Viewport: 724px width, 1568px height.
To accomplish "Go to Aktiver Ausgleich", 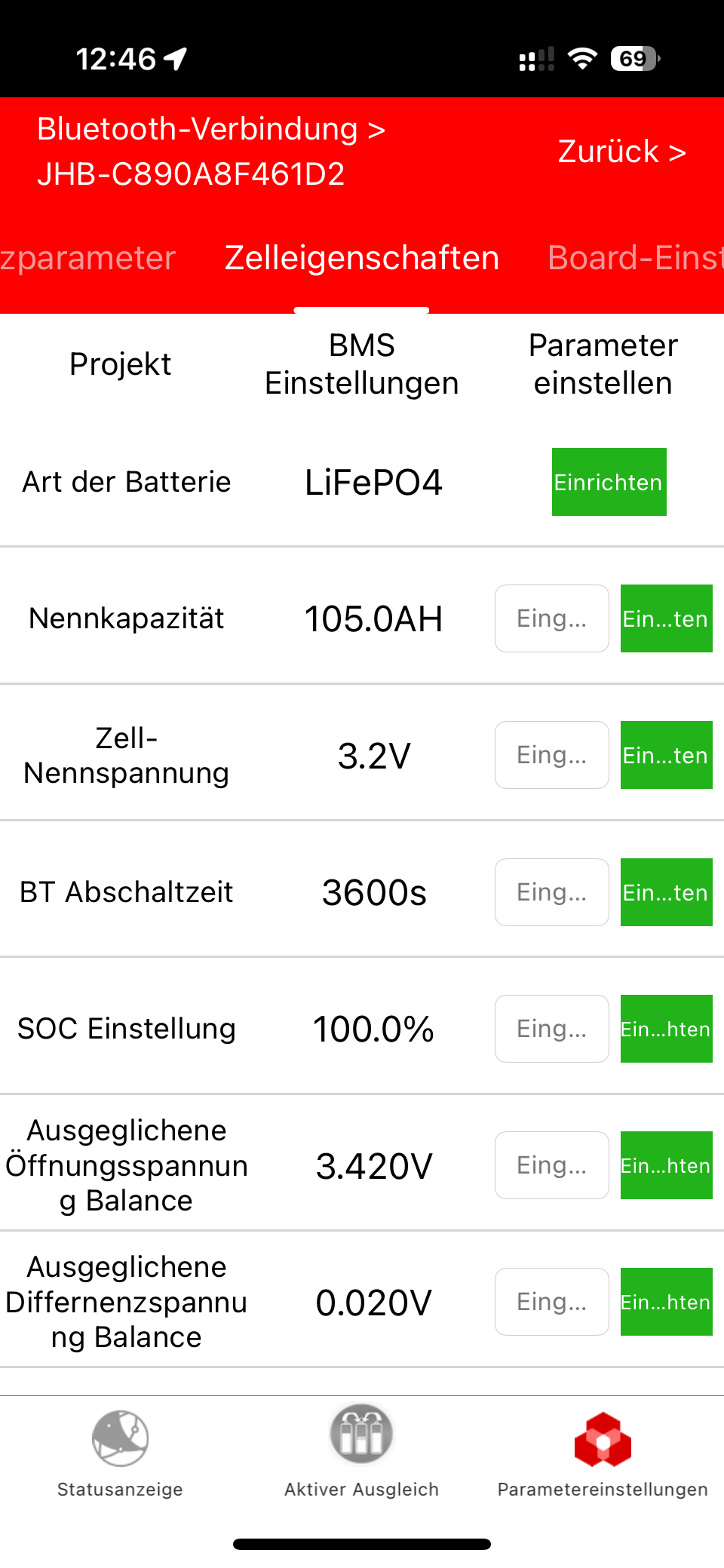I will point(361,1453).
